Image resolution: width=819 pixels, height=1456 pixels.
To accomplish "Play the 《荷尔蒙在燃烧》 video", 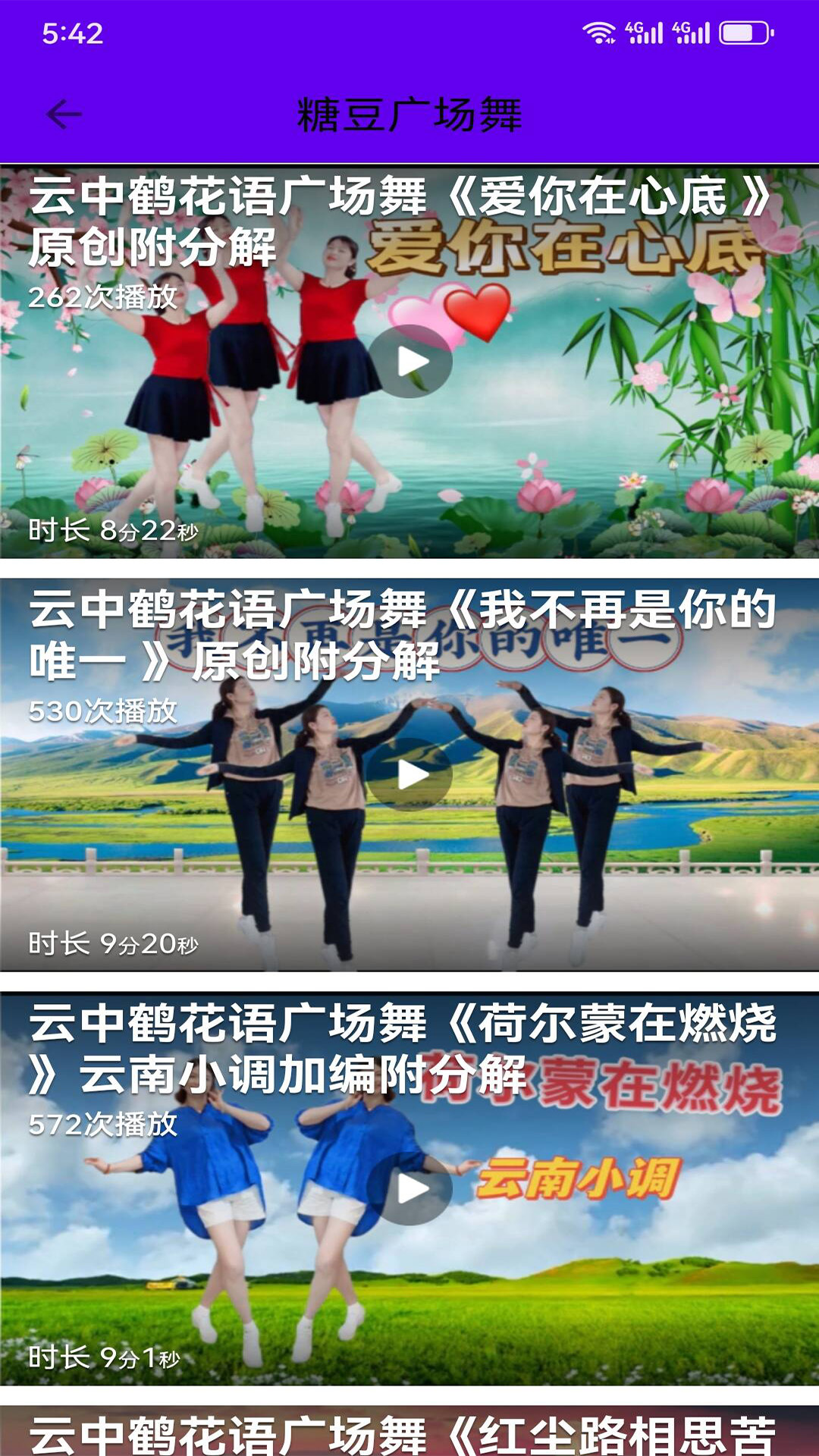I will (410, 1188).
